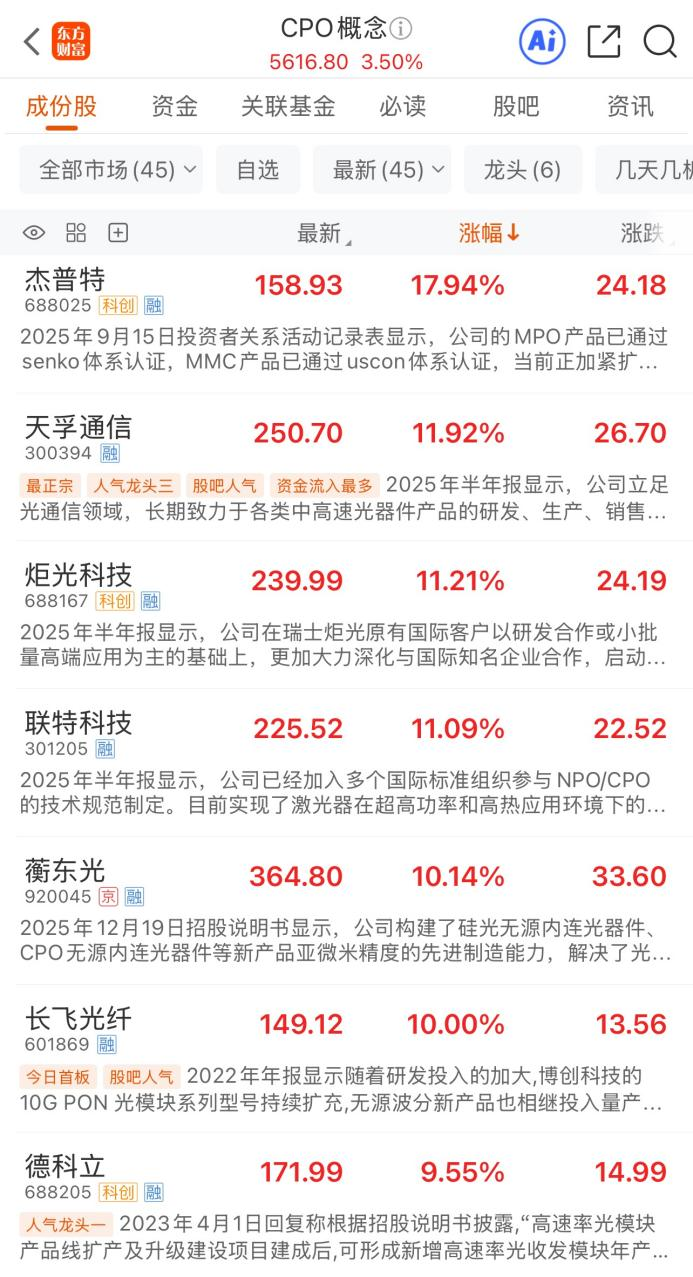Viewport: 693px width, 1277px height.
Task: Expand the 全部市场 (45) dropdown
Action: coord(111,170)
